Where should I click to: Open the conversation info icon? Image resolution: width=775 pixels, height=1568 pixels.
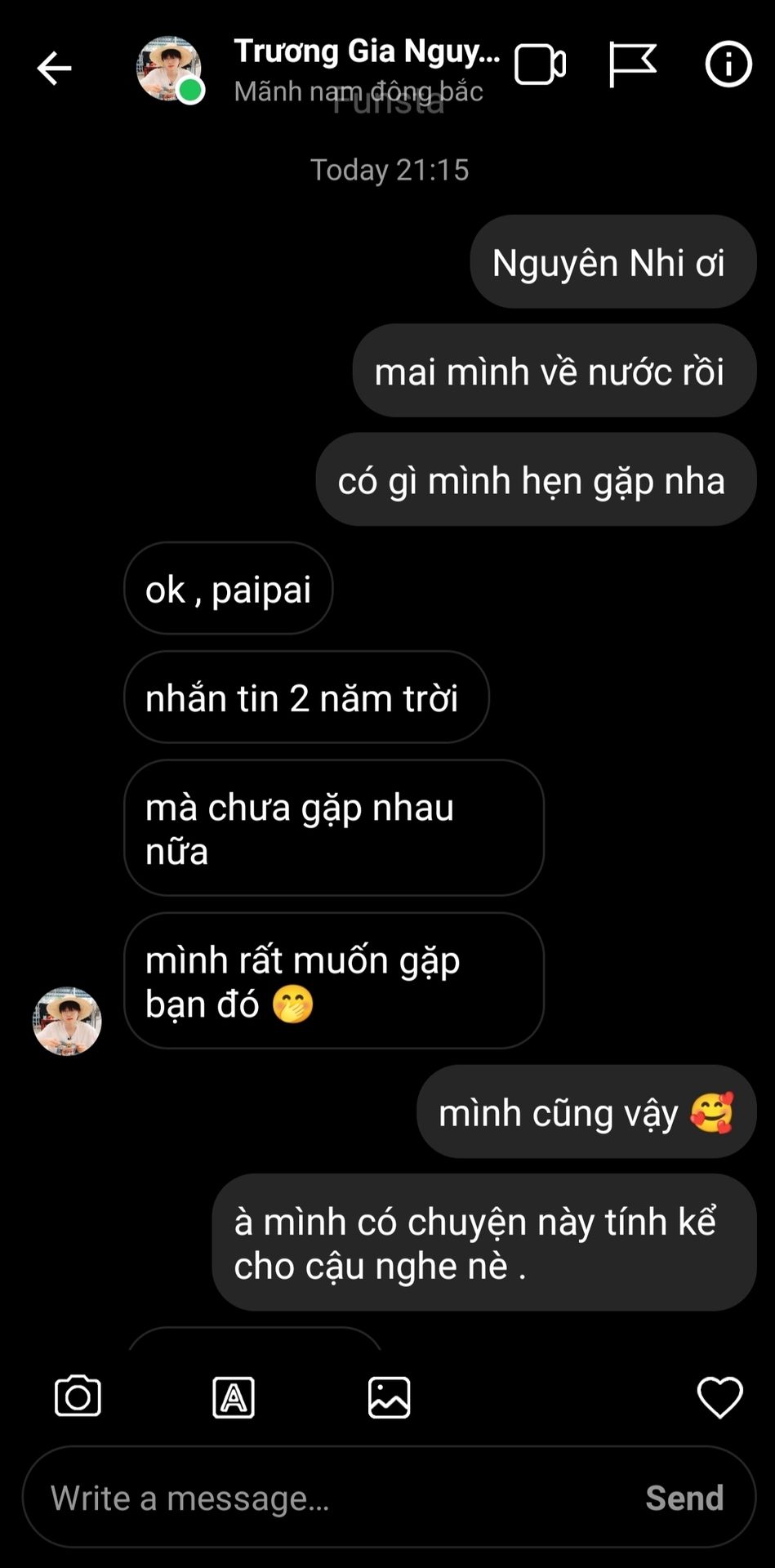[x=728, y=64]
